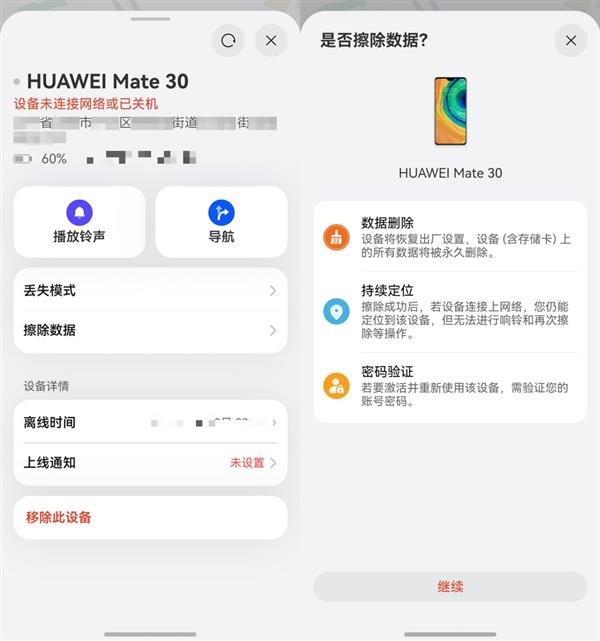Start navigation to the device
600x641 pixels.
pyautogui.click(x=221, y=222)
